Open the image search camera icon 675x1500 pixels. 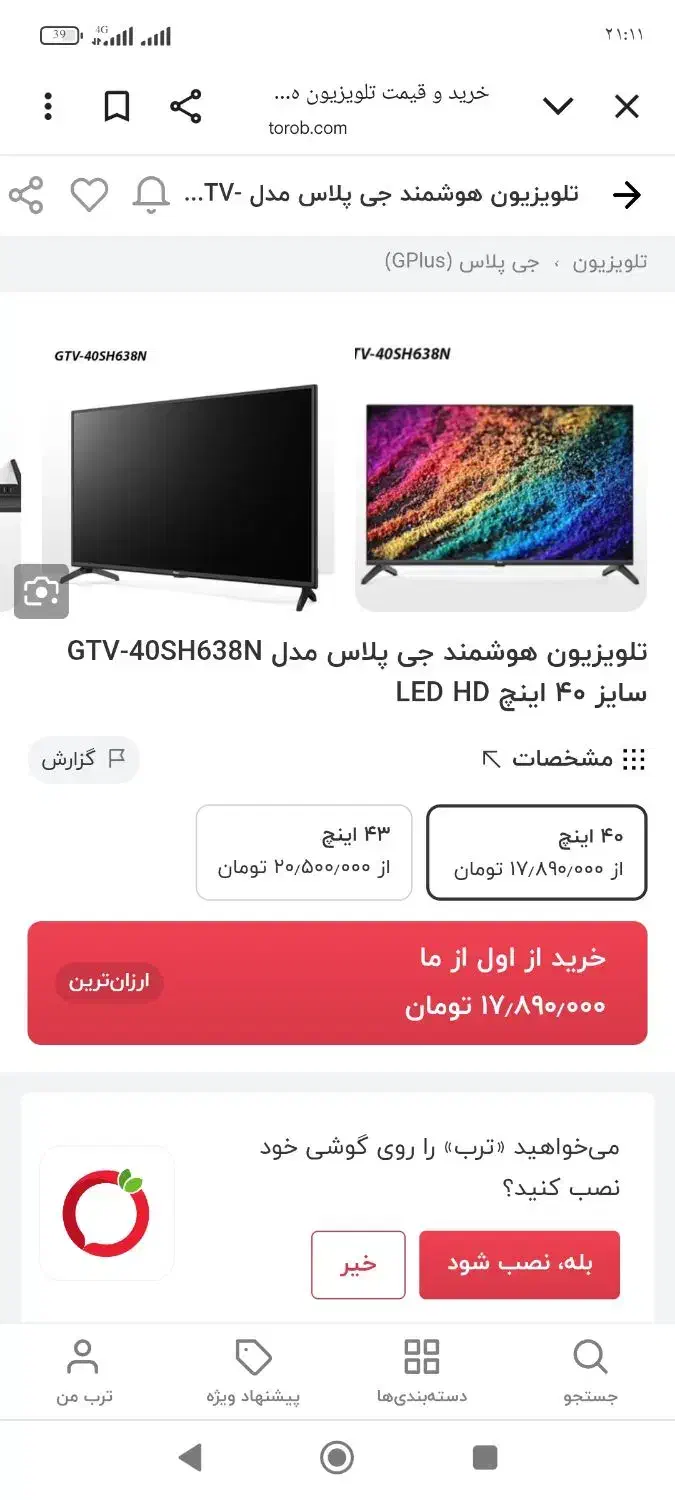[41, 592]
